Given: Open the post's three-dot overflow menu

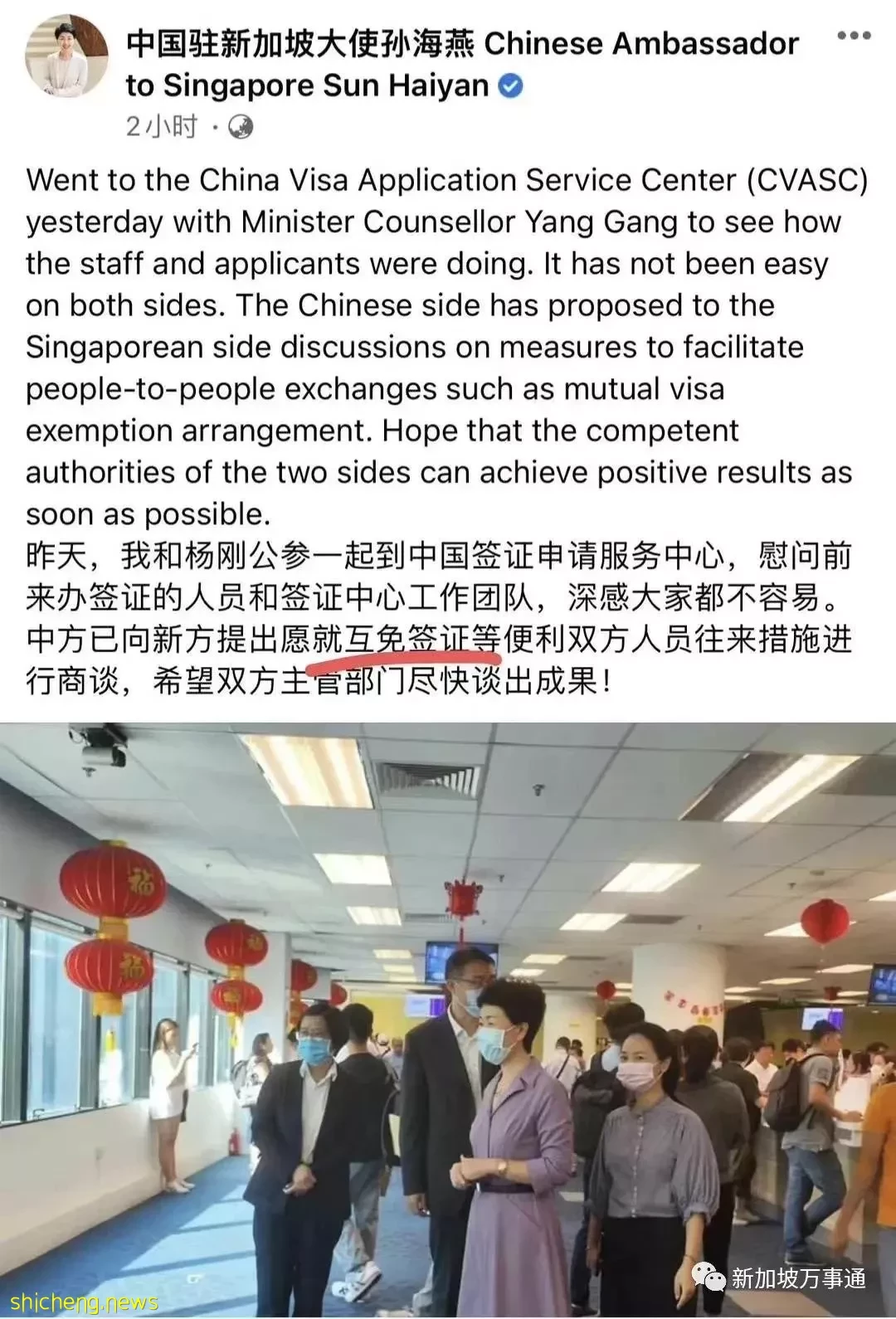Looking at the screenshot, I should [x=854, y=37].
